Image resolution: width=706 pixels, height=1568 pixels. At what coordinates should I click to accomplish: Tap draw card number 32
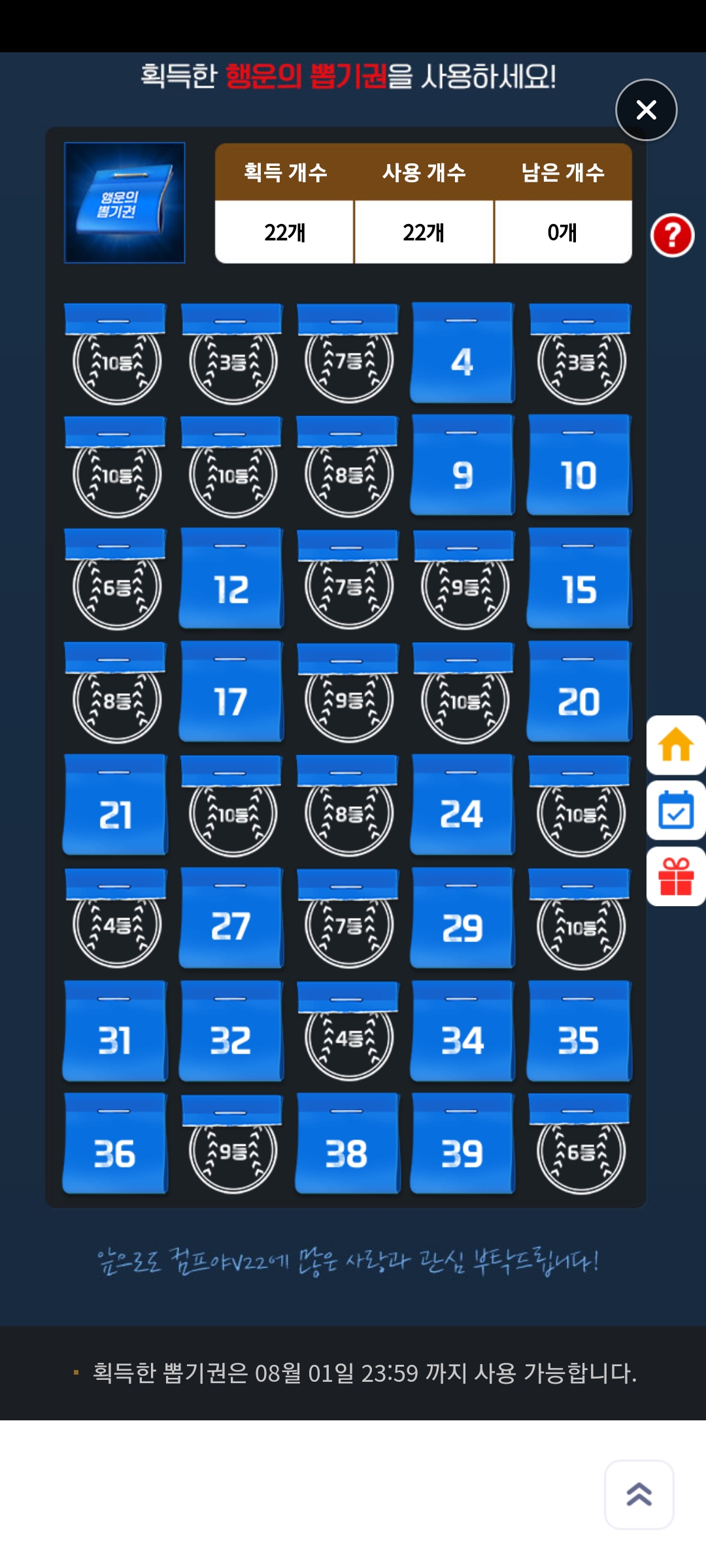pos(231,1032)
